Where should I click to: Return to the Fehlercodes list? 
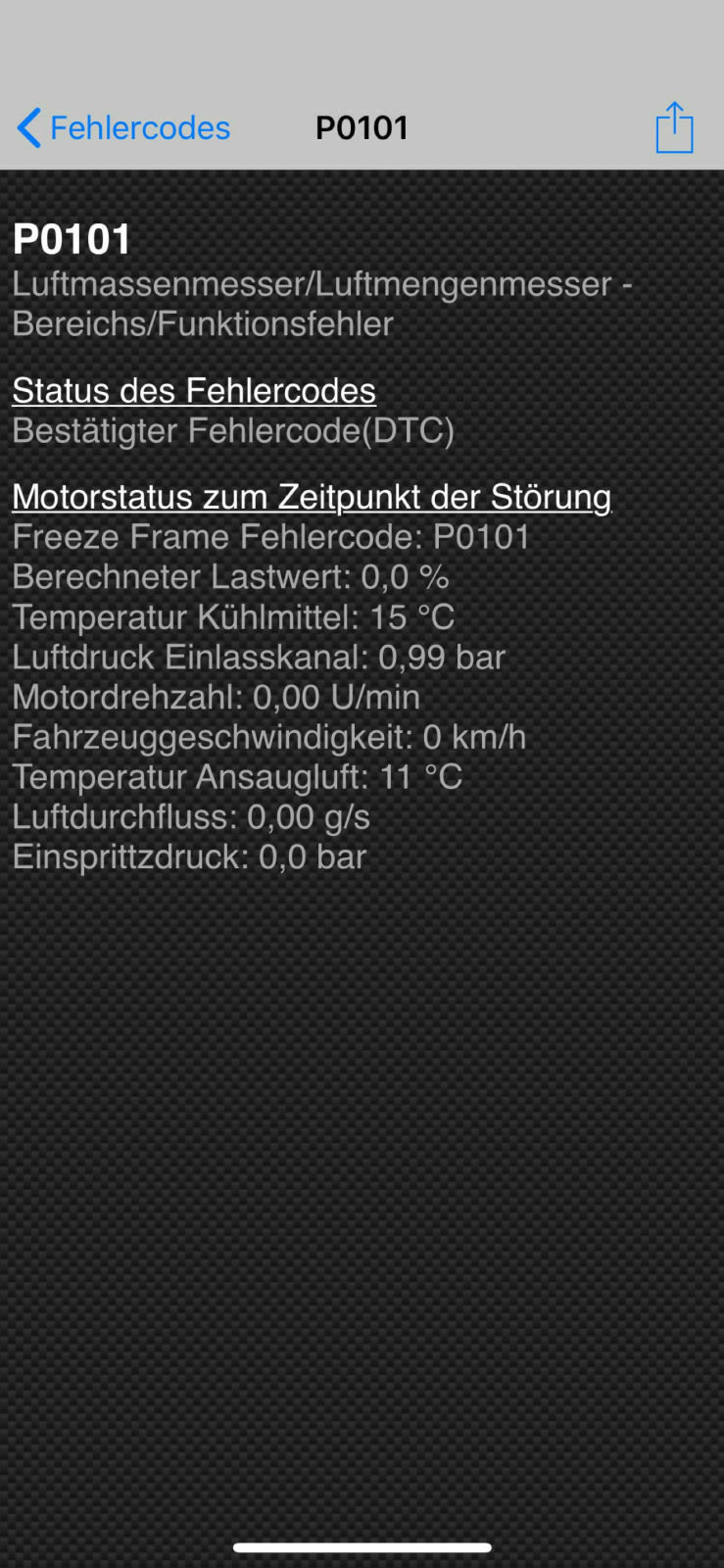click(122, 127)
